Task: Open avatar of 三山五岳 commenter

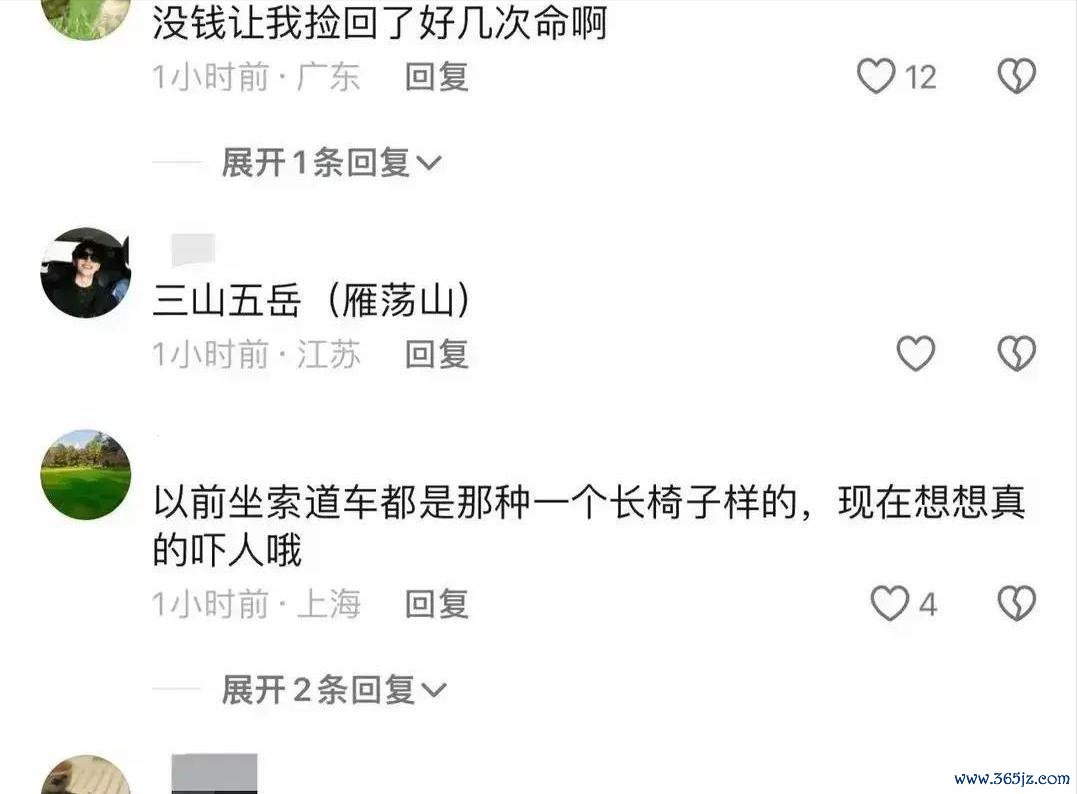Action: [85, 273]
